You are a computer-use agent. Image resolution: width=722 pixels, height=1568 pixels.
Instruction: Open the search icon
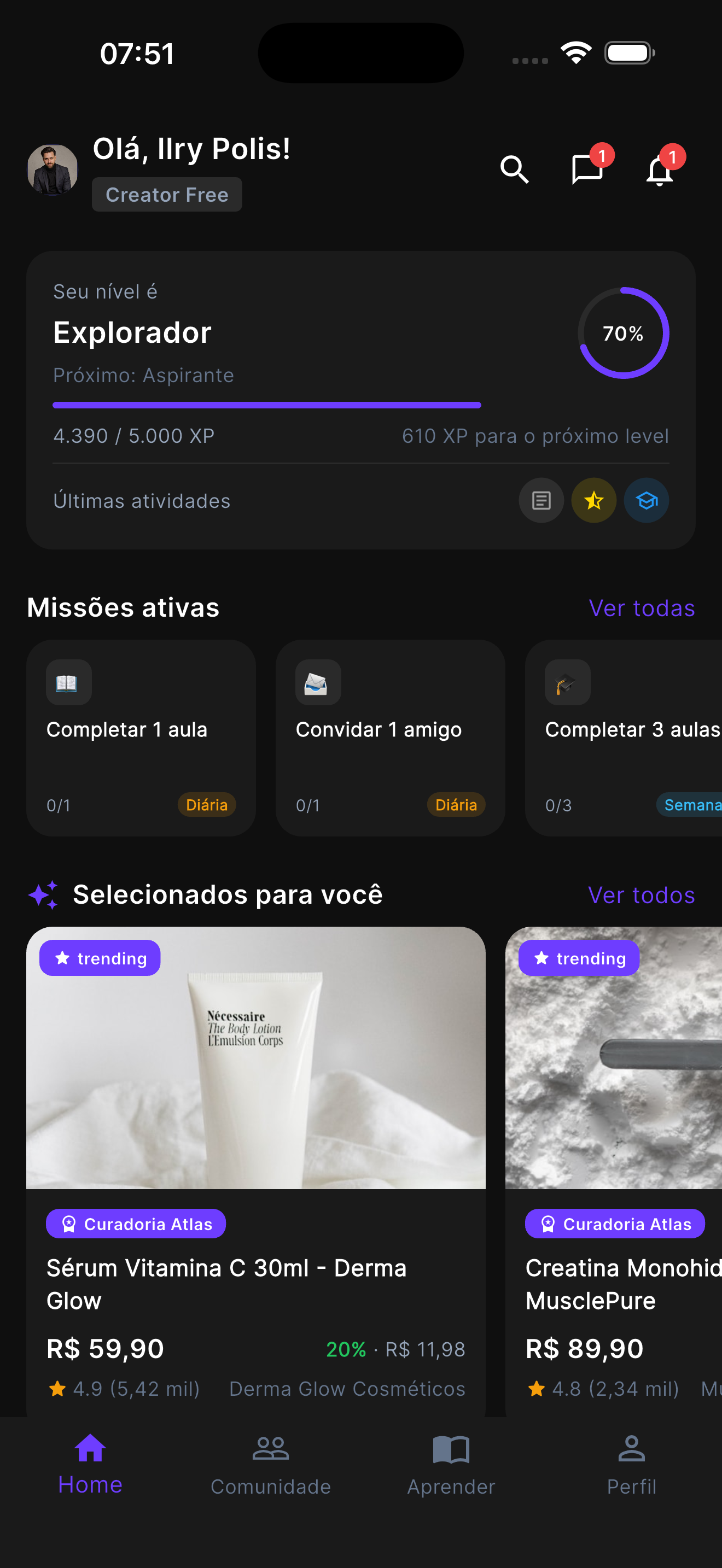[x=514, y=170]
